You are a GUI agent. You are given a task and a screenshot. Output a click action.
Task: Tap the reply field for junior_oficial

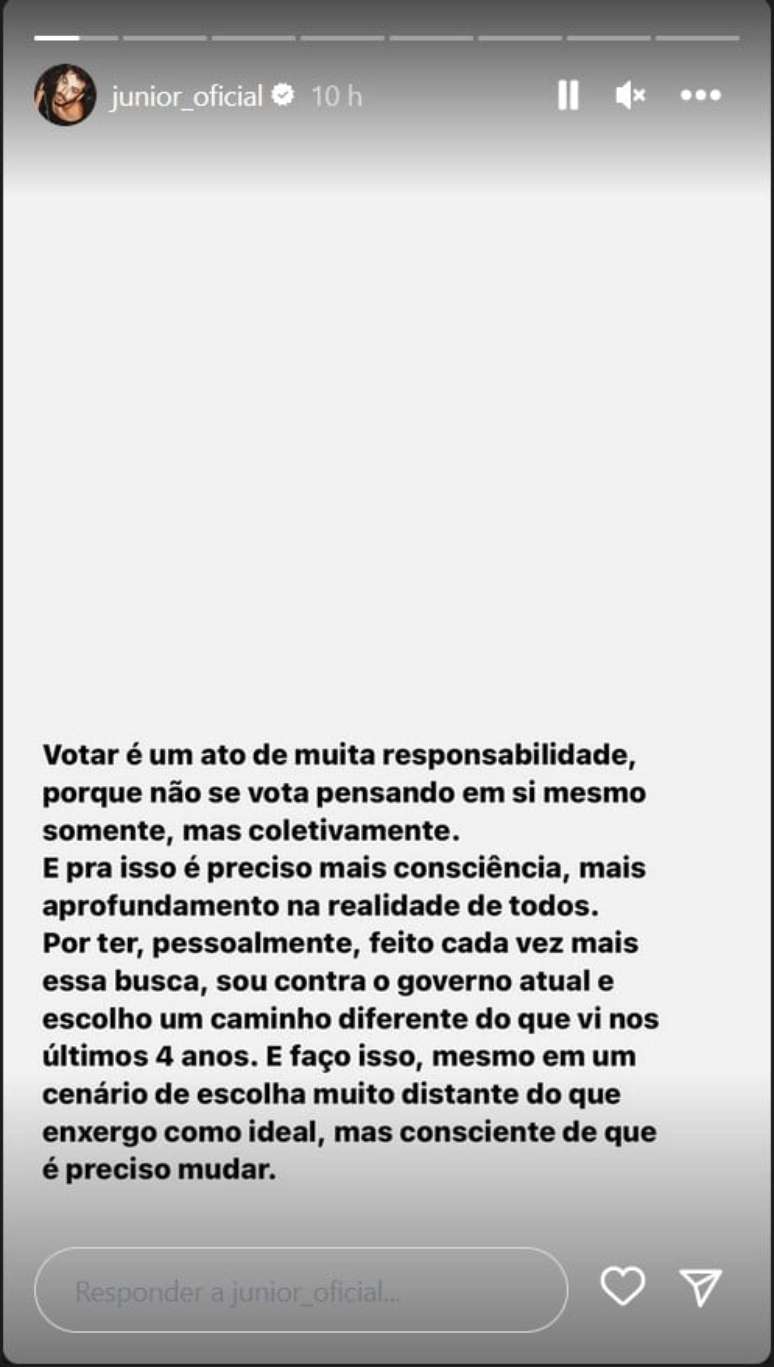(300, 1290)
